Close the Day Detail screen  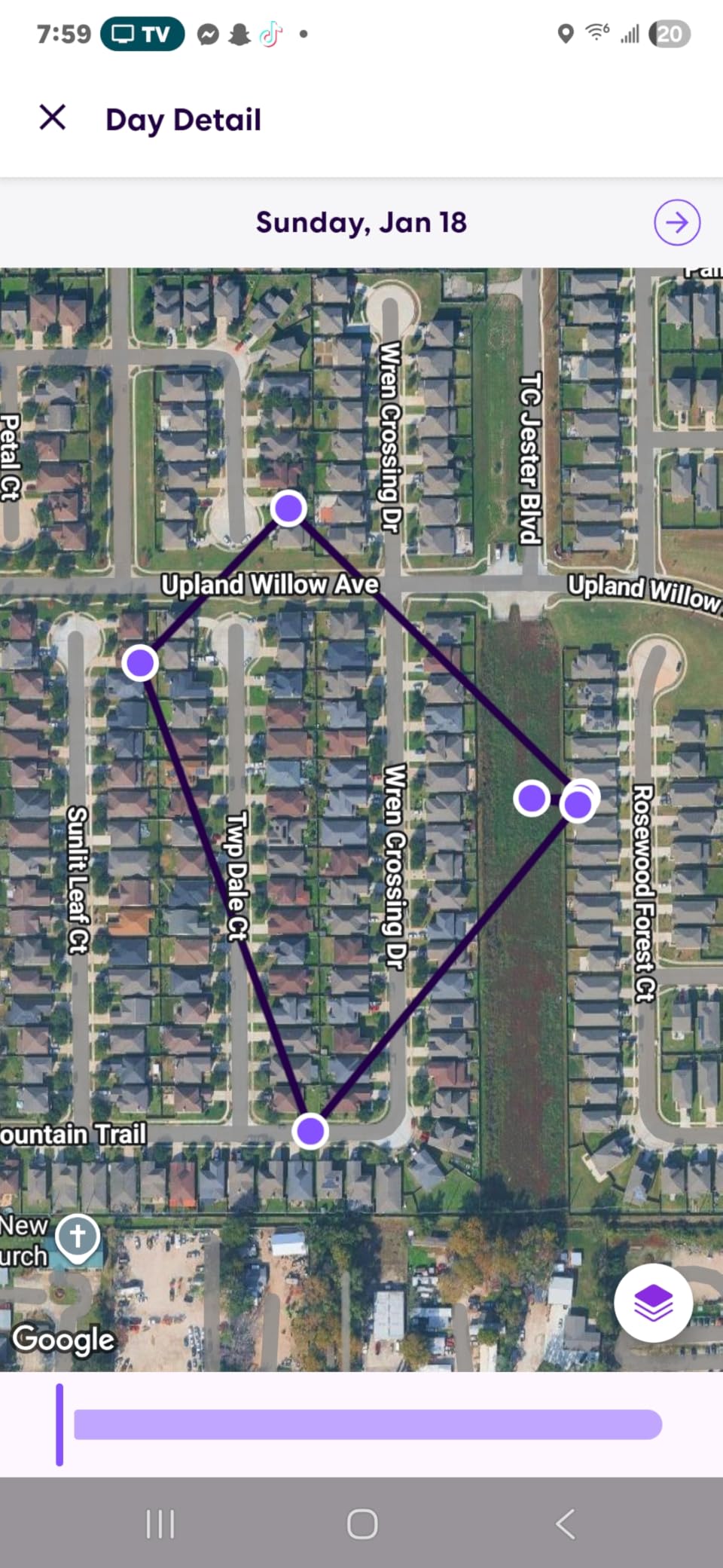[53, 118]
